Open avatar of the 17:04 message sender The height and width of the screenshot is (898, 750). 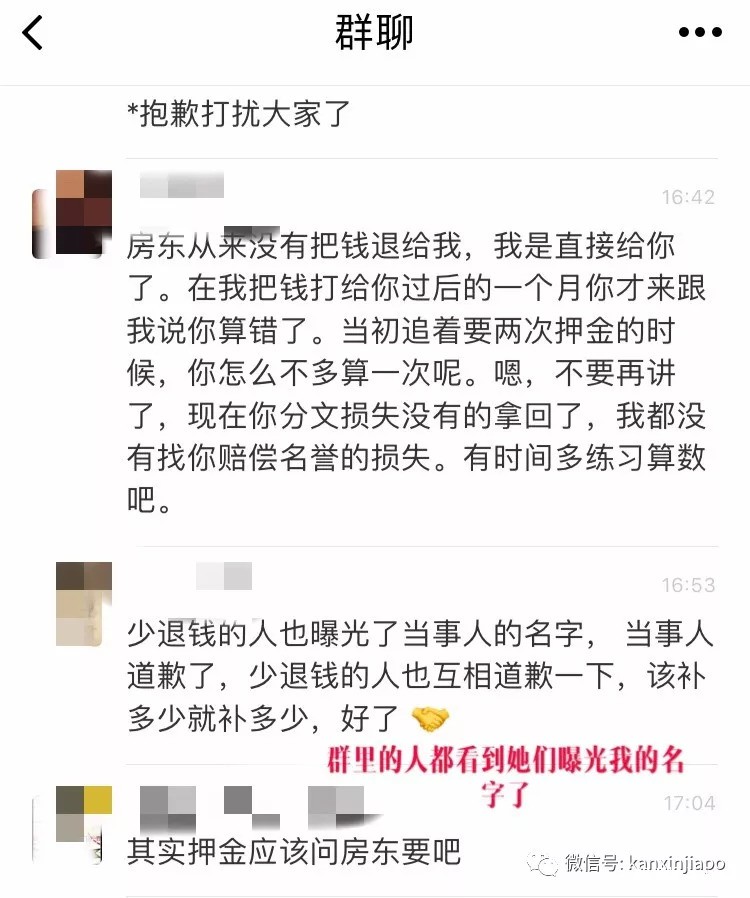click(82, 827)
